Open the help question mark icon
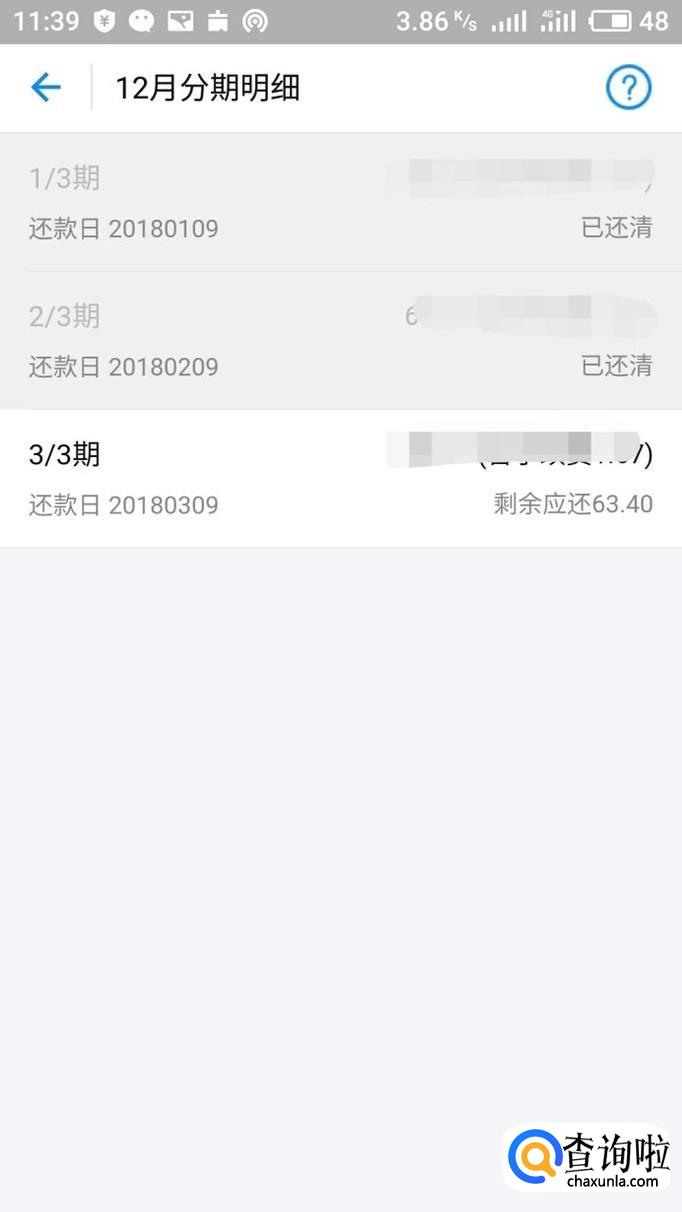 point(628,88)
